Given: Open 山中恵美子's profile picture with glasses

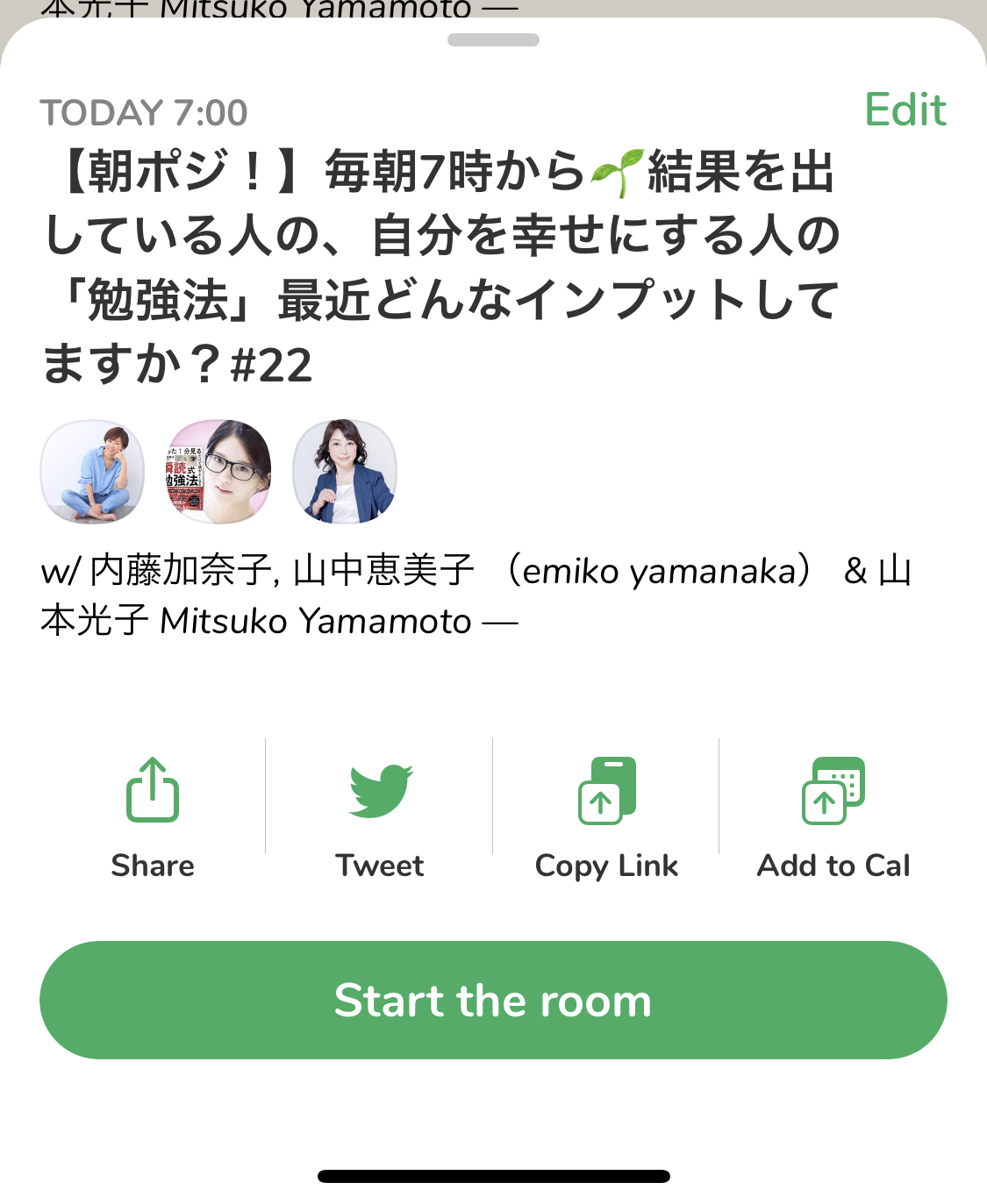Looking at the screenshot, I should pyautogui.click(x=218, y=472).
